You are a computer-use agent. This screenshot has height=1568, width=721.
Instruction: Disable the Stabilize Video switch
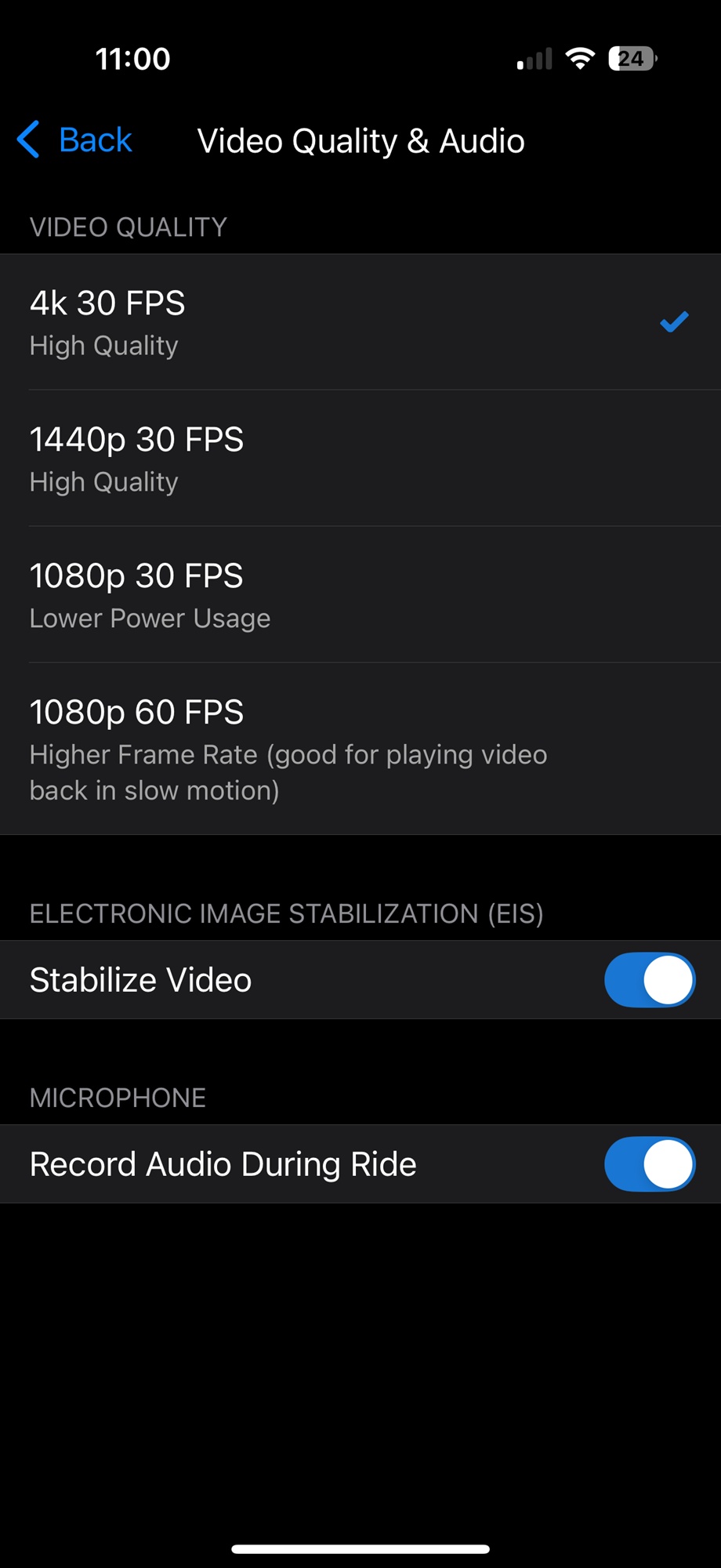650,980
